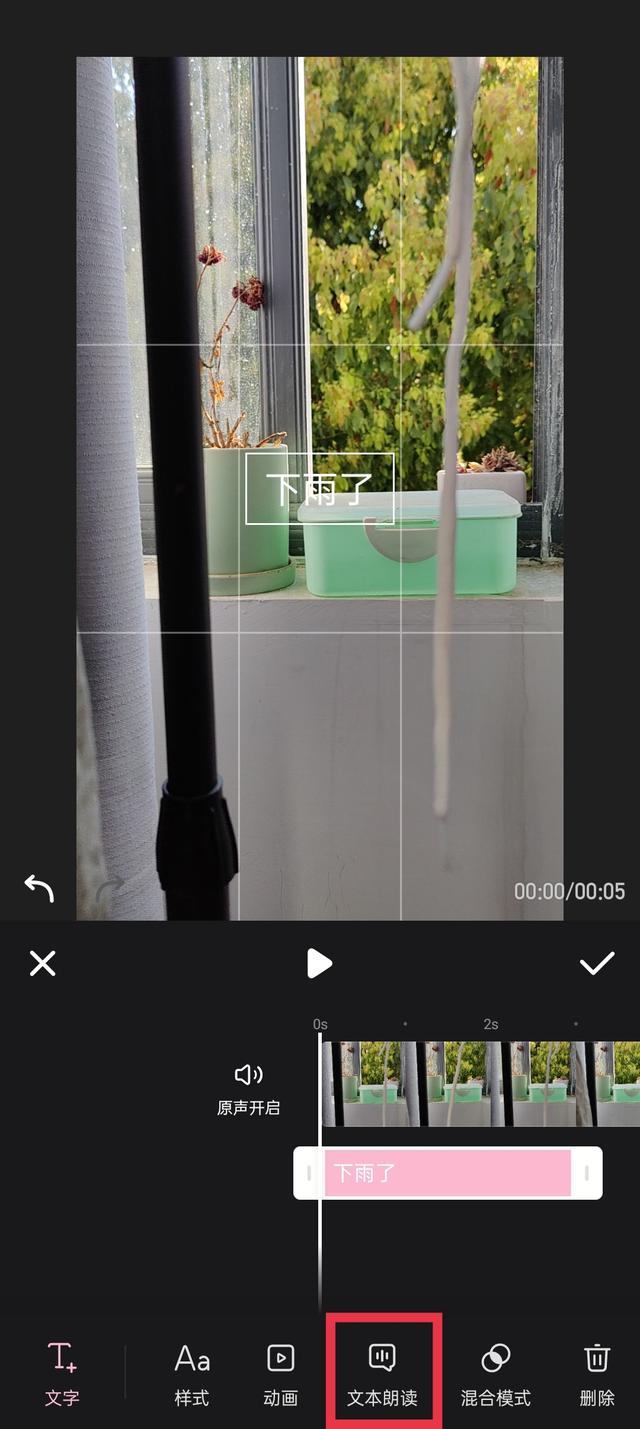Open 文本朗读 text-to-speech
The image size is (640, 1429).
[382, 1374]
